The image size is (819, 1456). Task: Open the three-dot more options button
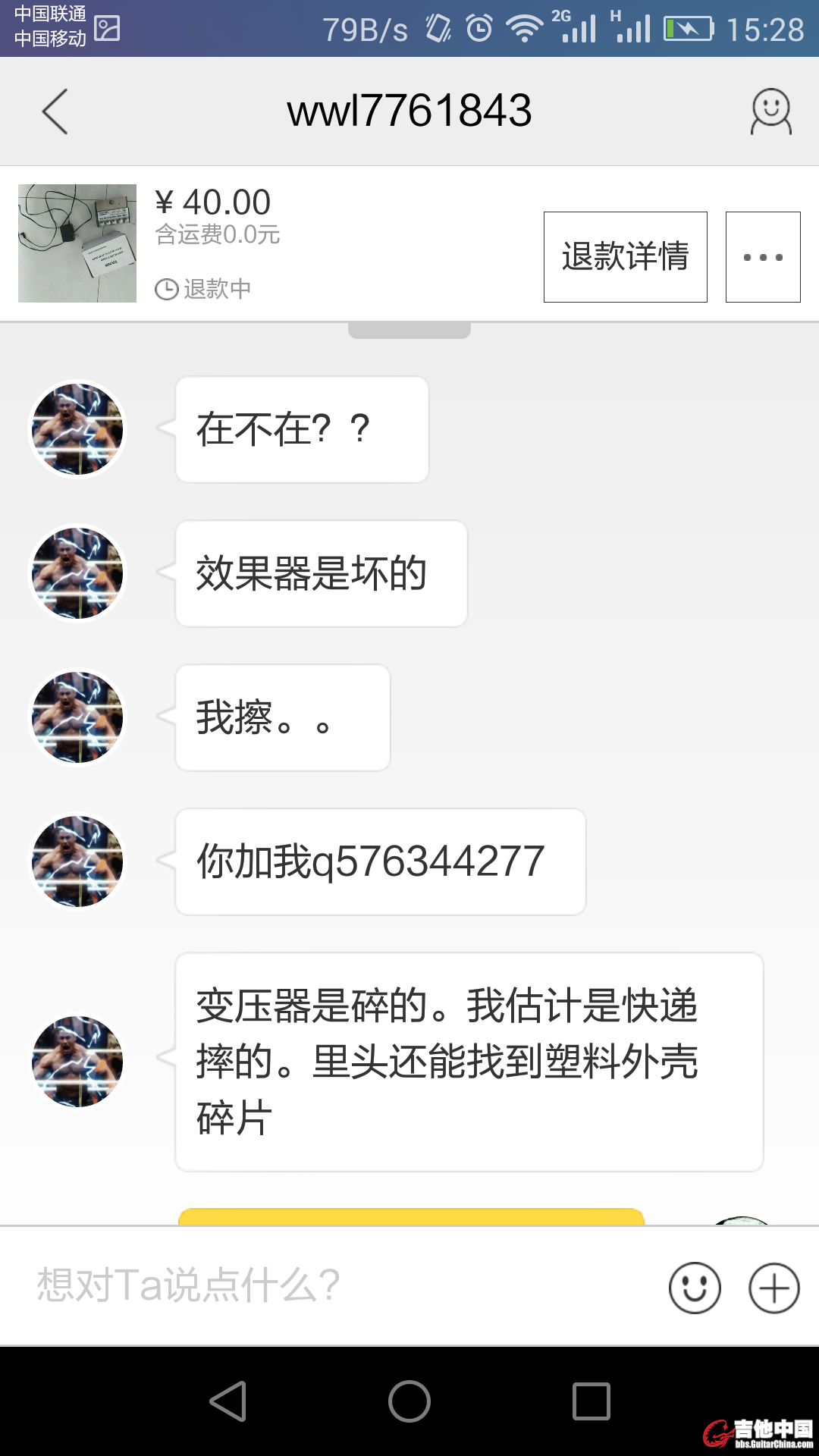[763, 257]
